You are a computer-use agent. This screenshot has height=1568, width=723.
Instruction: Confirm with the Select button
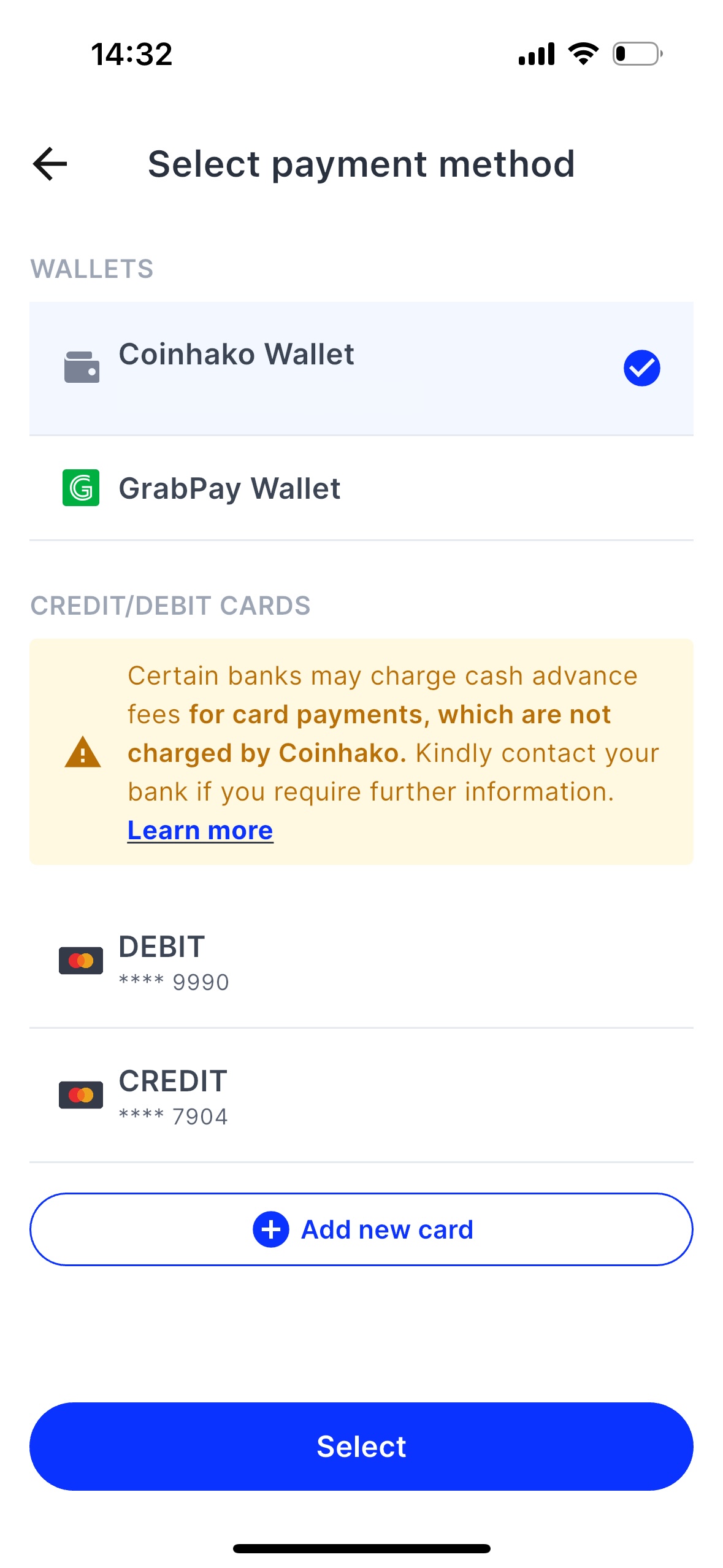361,1447
